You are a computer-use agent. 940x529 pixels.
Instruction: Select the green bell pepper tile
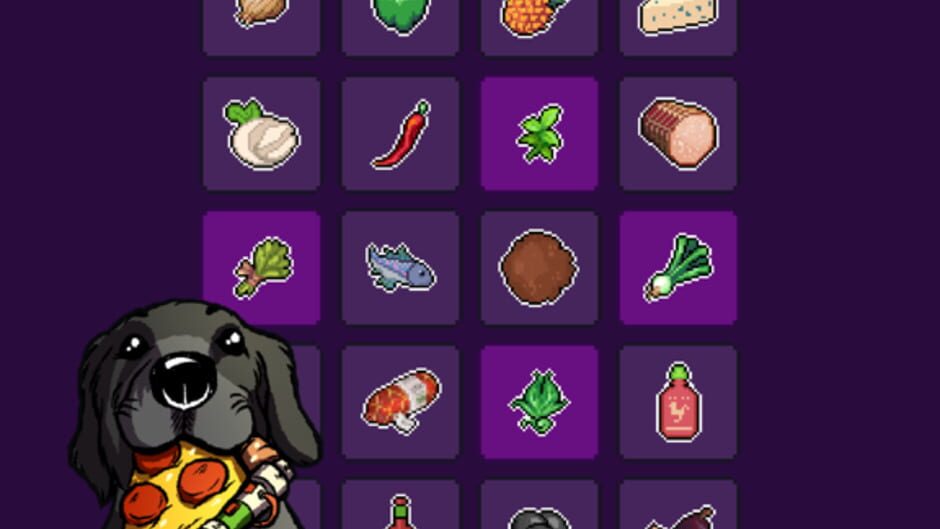point(400,20)
